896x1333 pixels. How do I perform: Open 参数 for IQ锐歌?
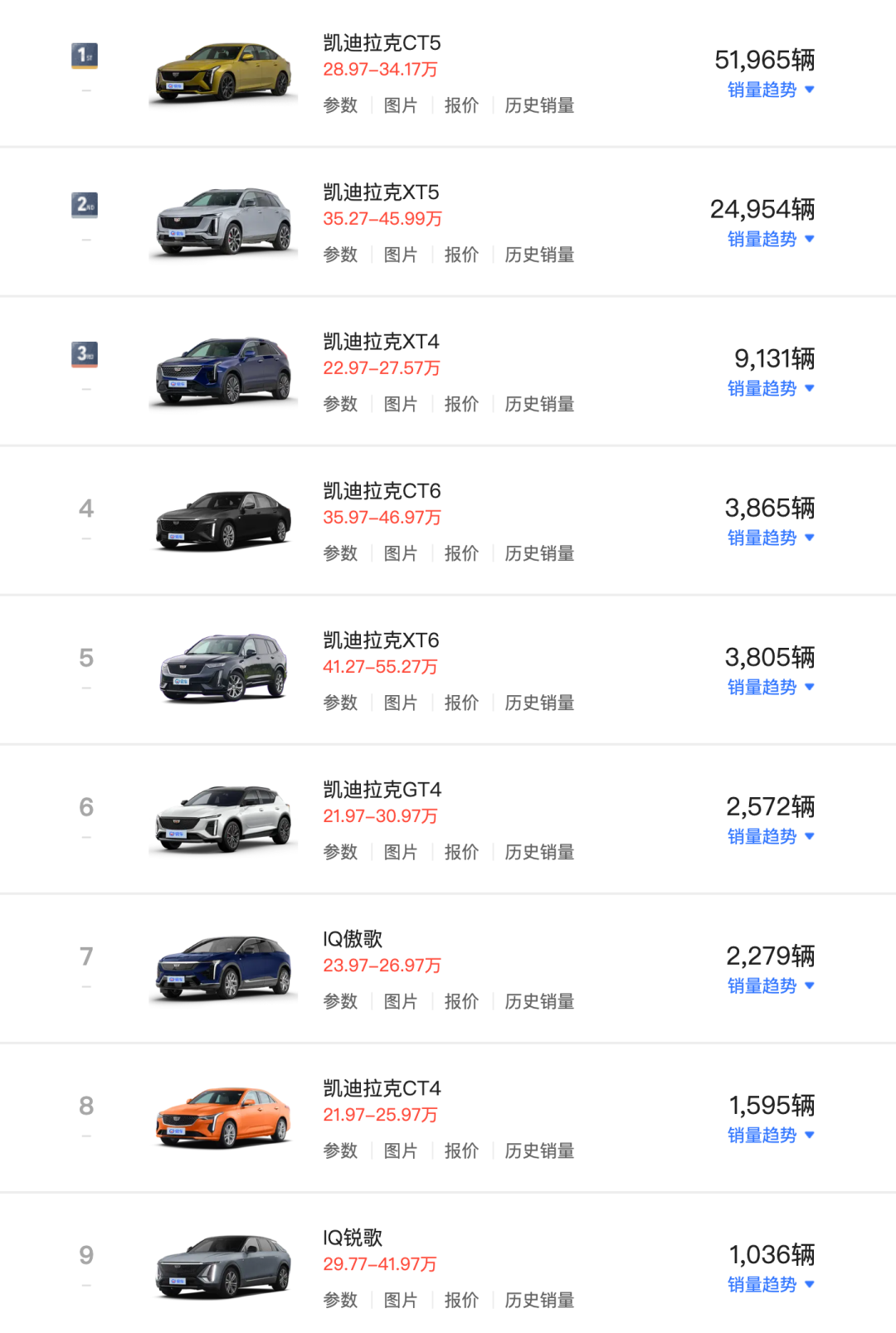click(x=340, y=1300)
